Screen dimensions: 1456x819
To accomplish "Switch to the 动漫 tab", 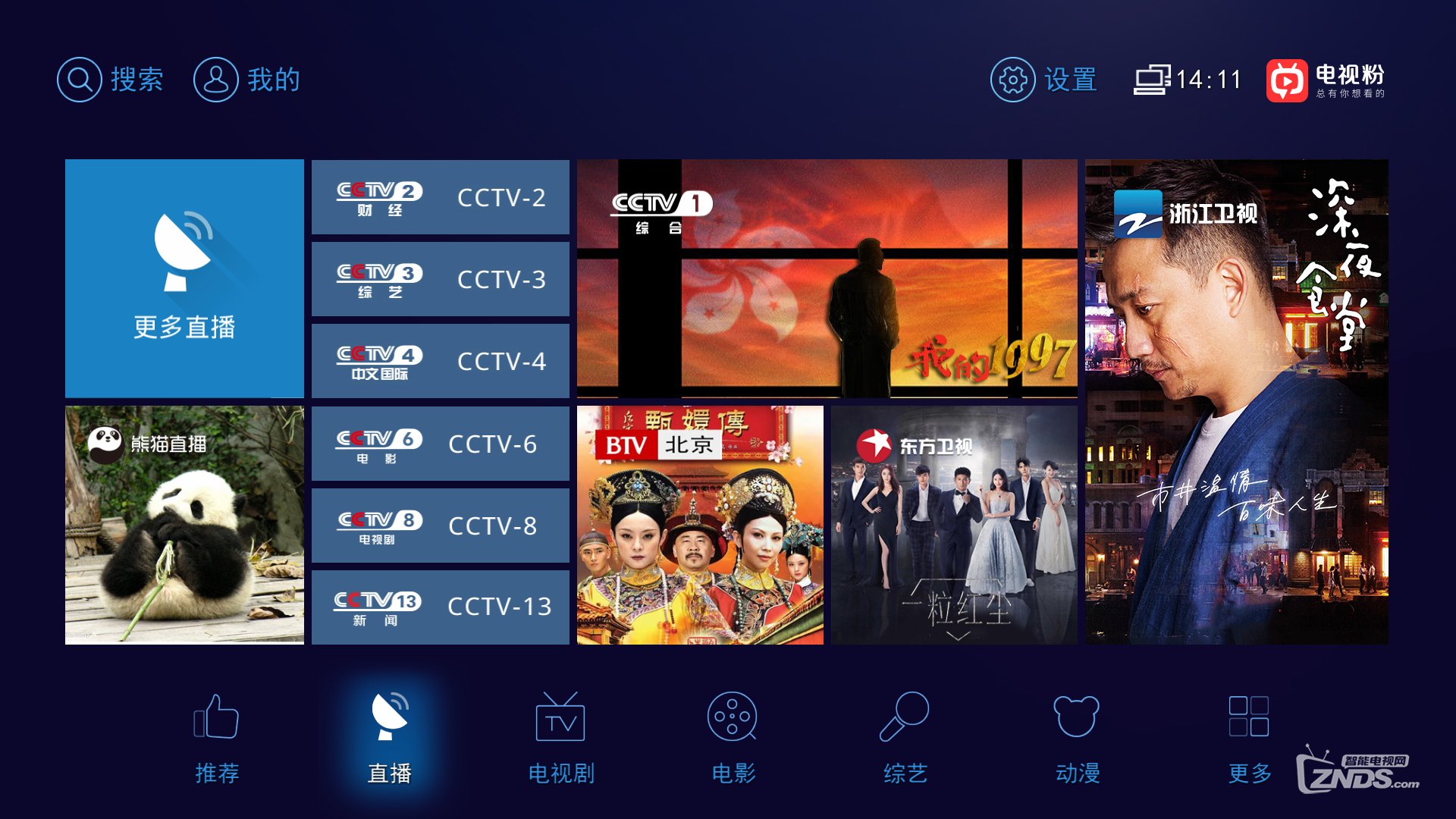I will pos(1077,737).
